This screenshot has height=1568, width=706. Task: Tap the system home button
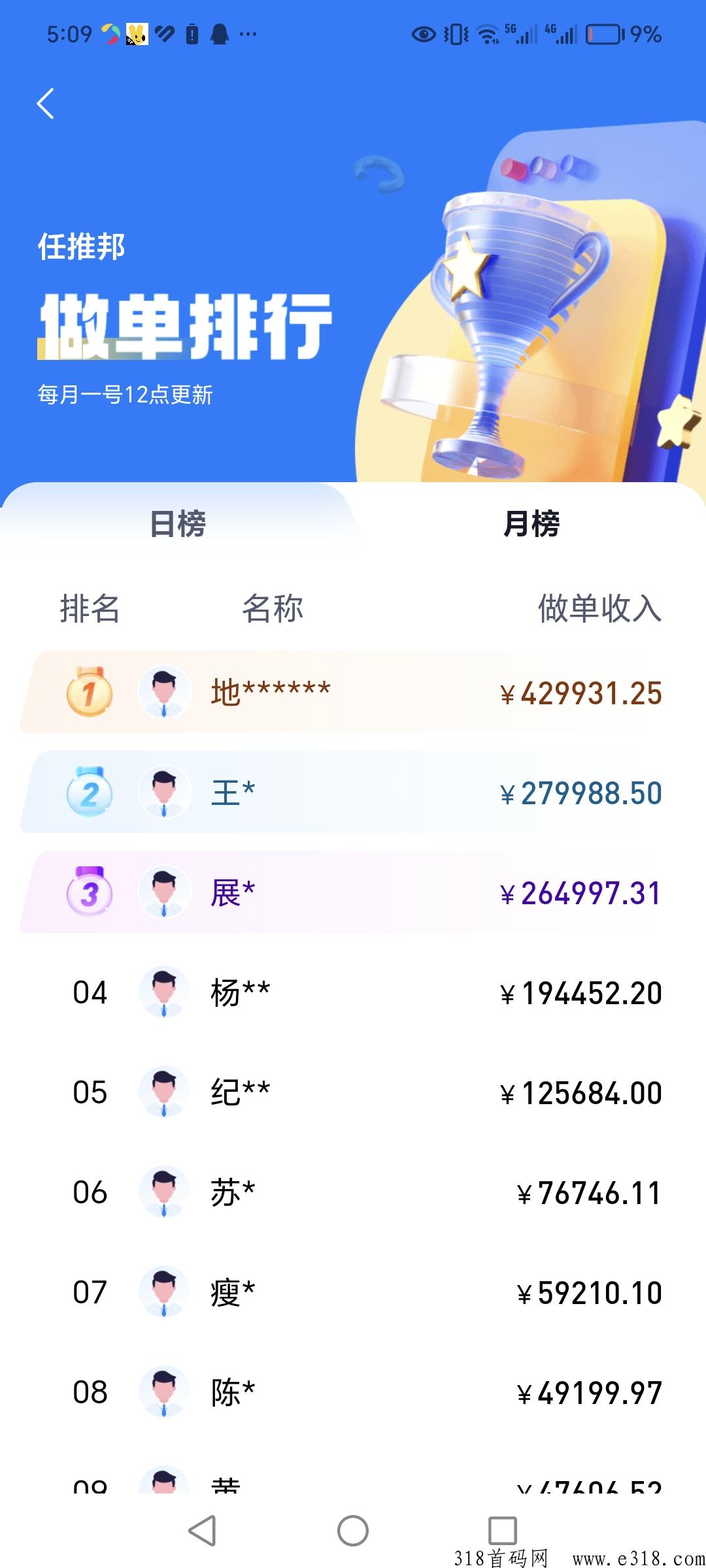click(353, 1530)
